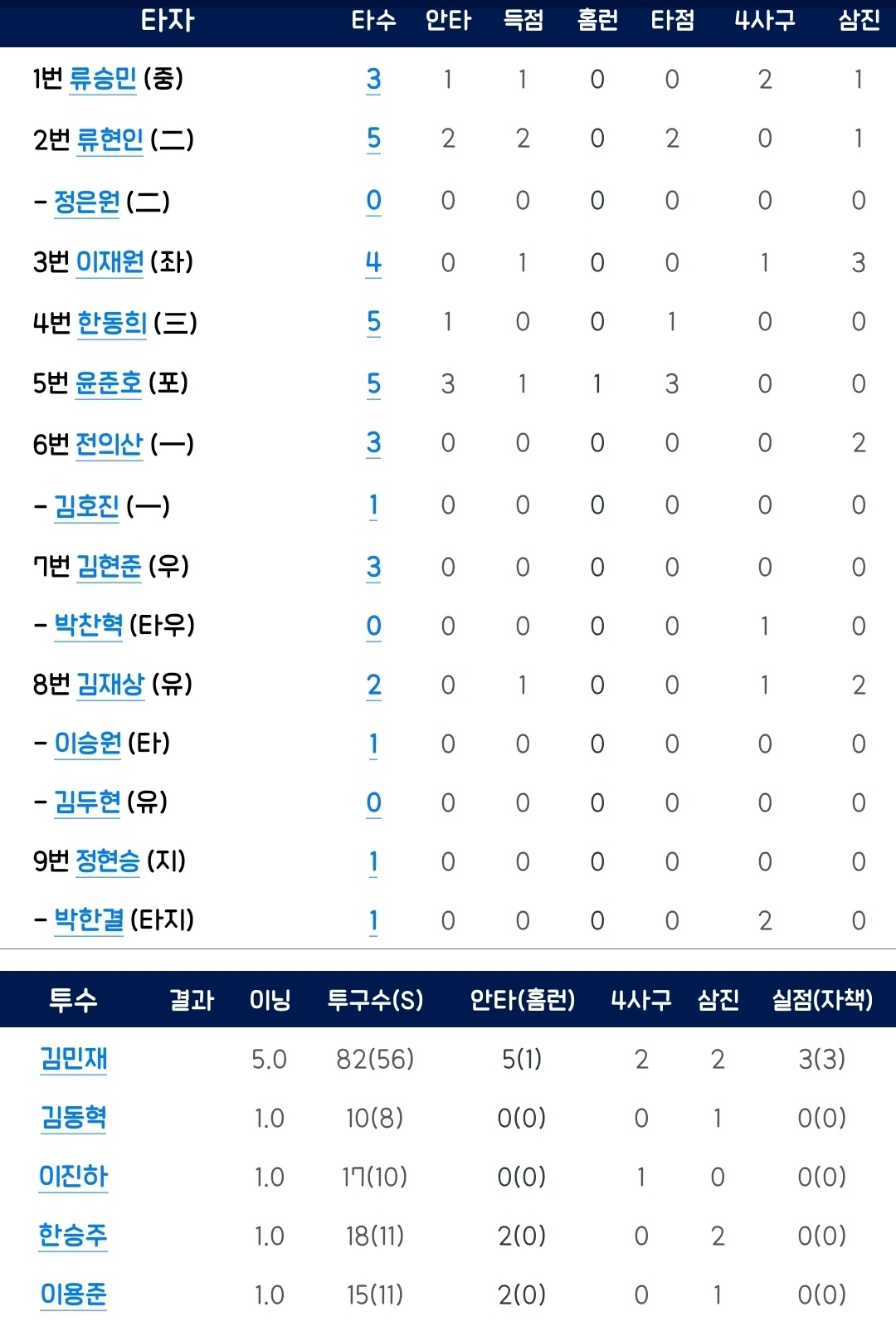Open 윤준호 player link
Screen dimensions: 896x1341
click(109, 383)
